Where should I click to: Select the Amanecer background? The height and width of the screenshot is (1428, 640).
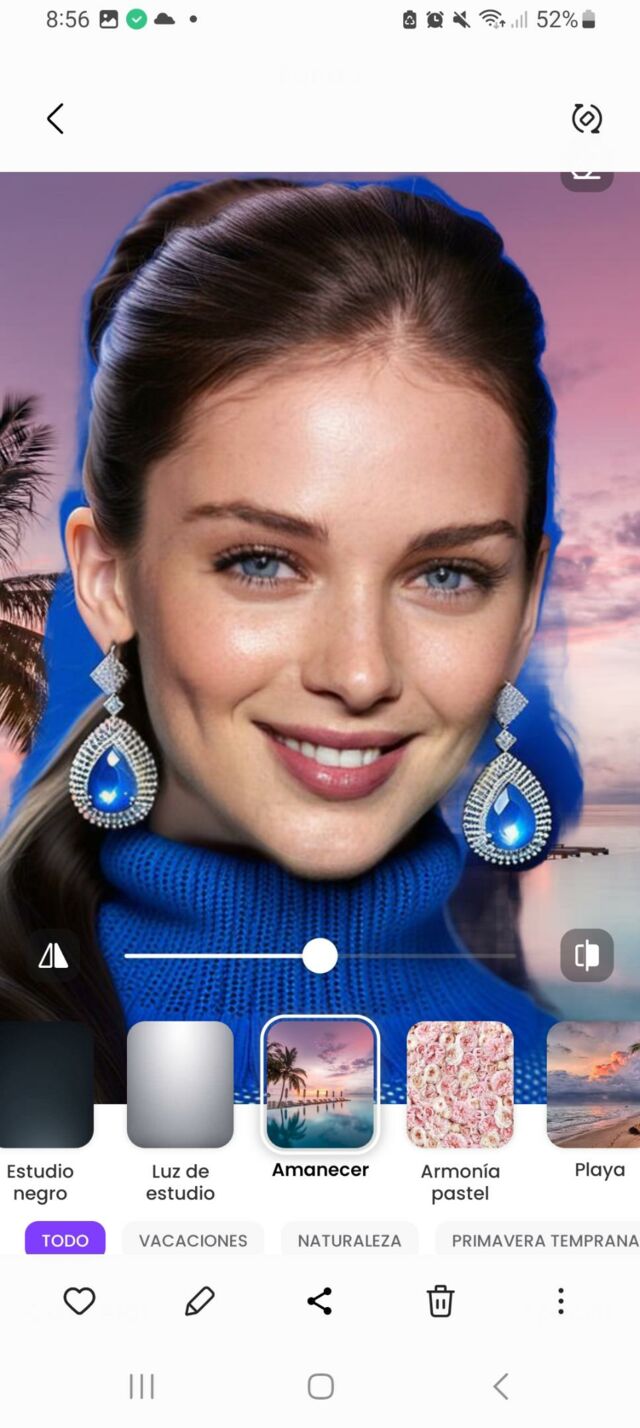click(320, 1085)
